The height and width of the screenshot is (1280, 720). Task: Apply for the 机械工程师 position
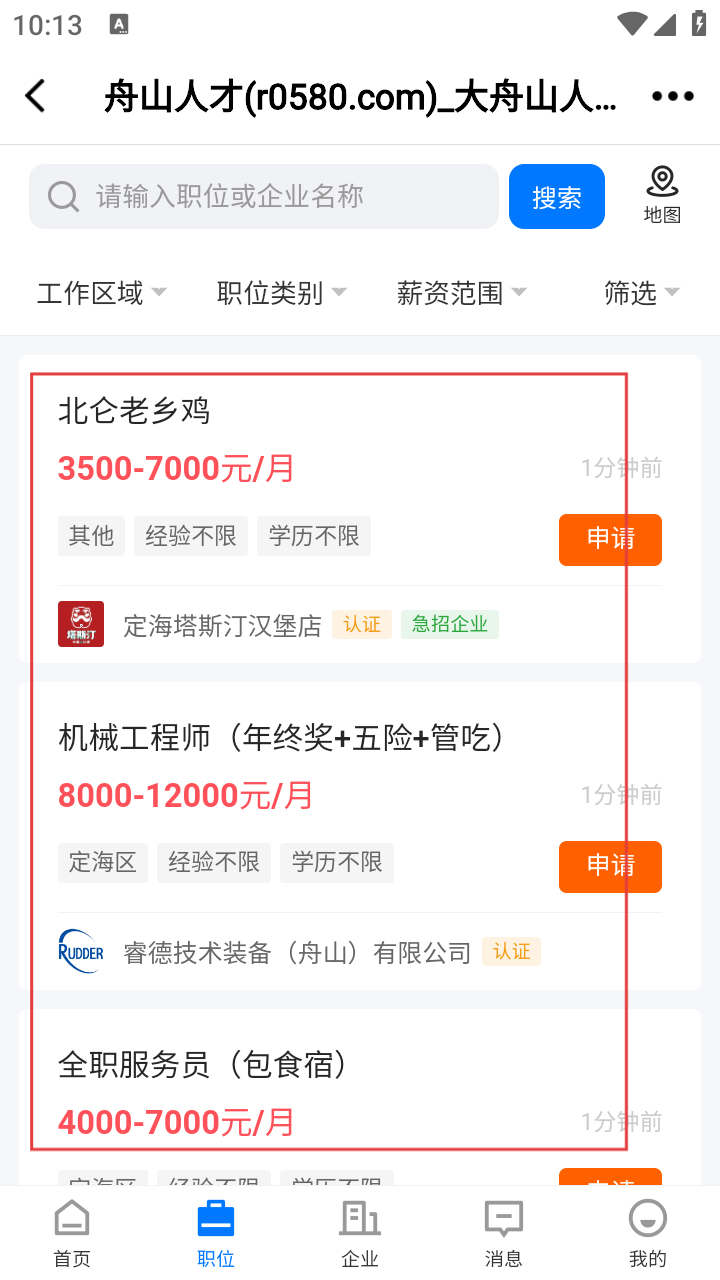(610, 866)
